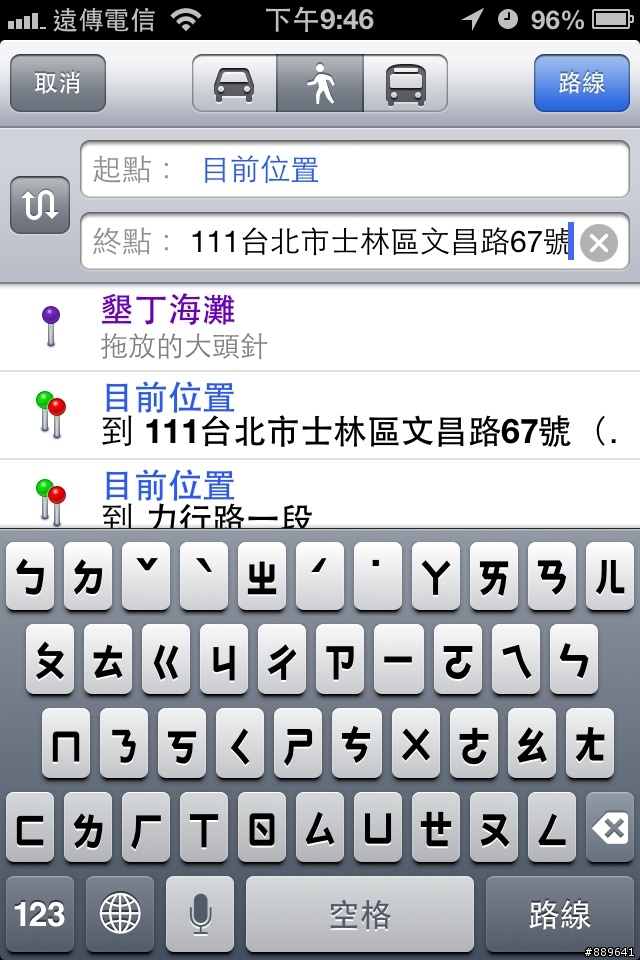
Task: Select walking directions mode
Action: [320, 83]
